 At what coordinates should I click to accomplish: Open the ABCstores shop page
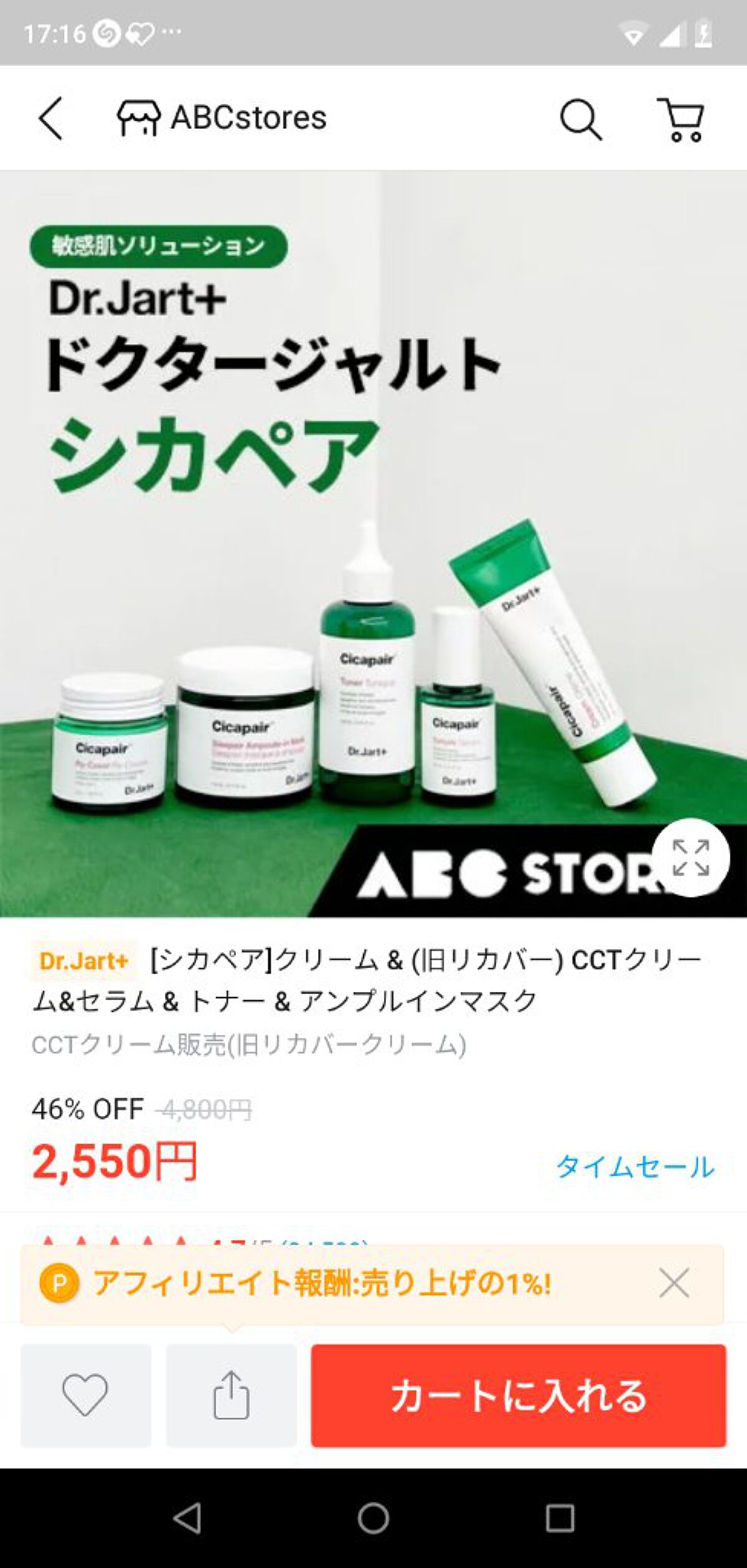222,118
